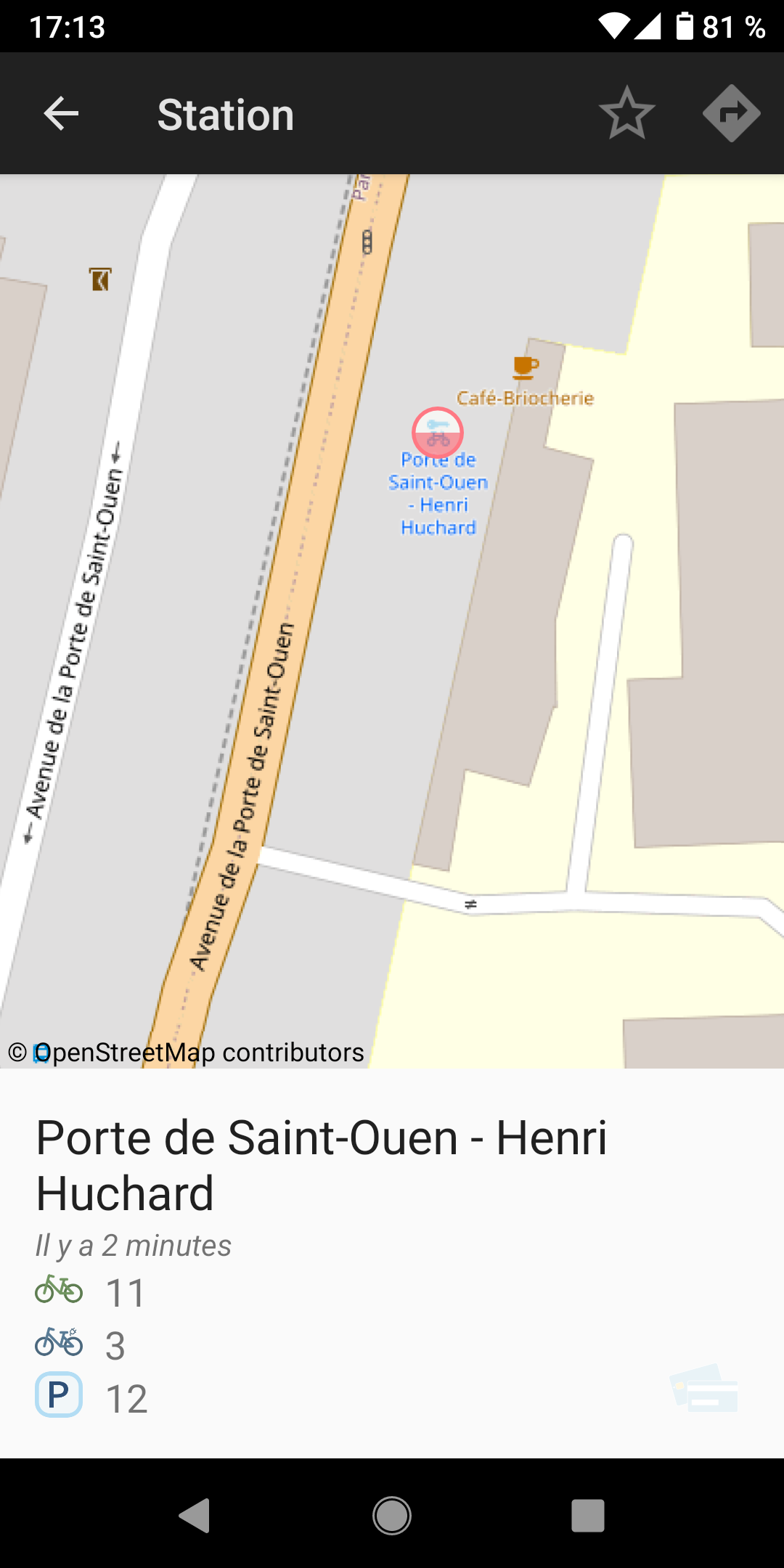Get directions to this station
The height and width of the screenshot is (1568, 784).
point(731,114)
